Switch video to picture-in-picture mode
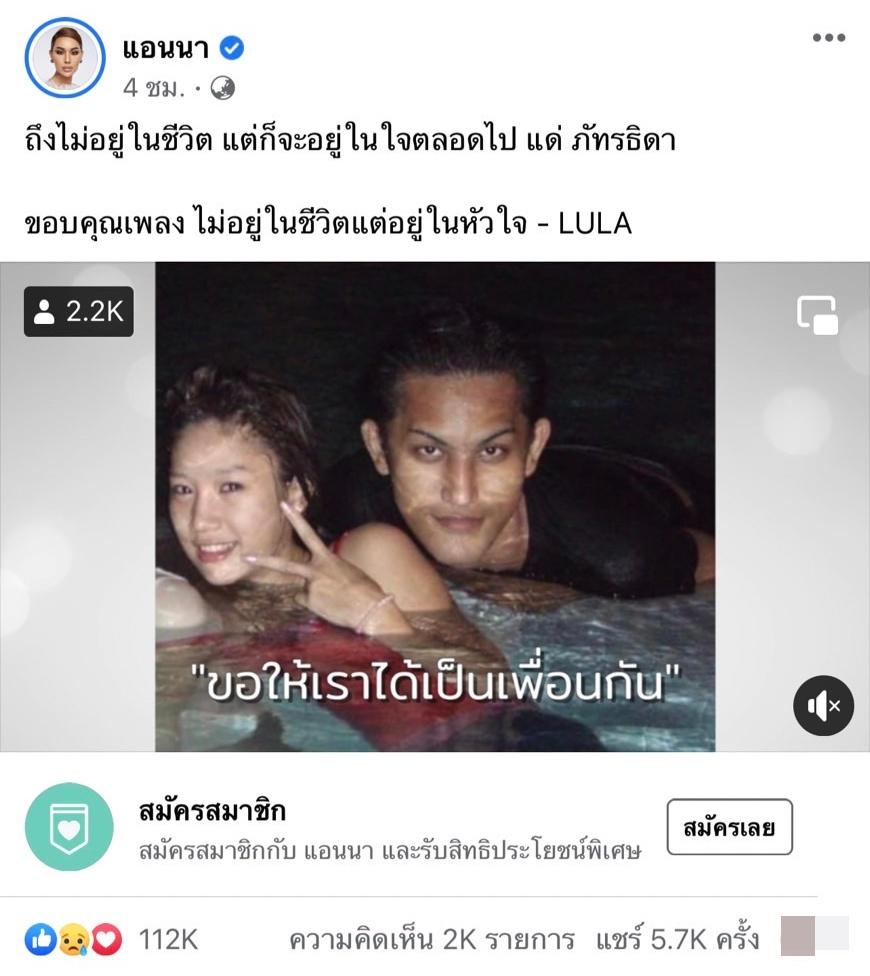The image size is (870, 976). pyautogui.click(x=817, y=315)
